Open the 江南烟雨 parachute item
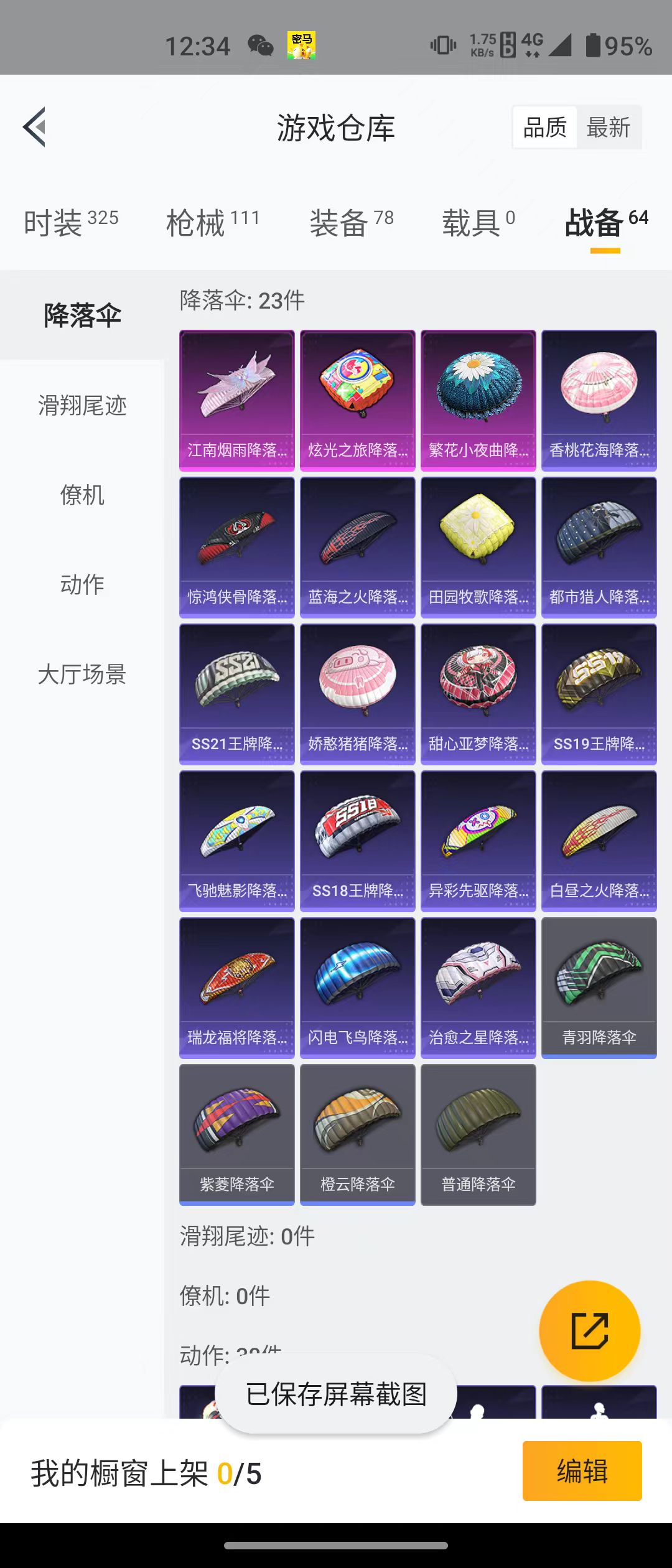 [237, 400]
